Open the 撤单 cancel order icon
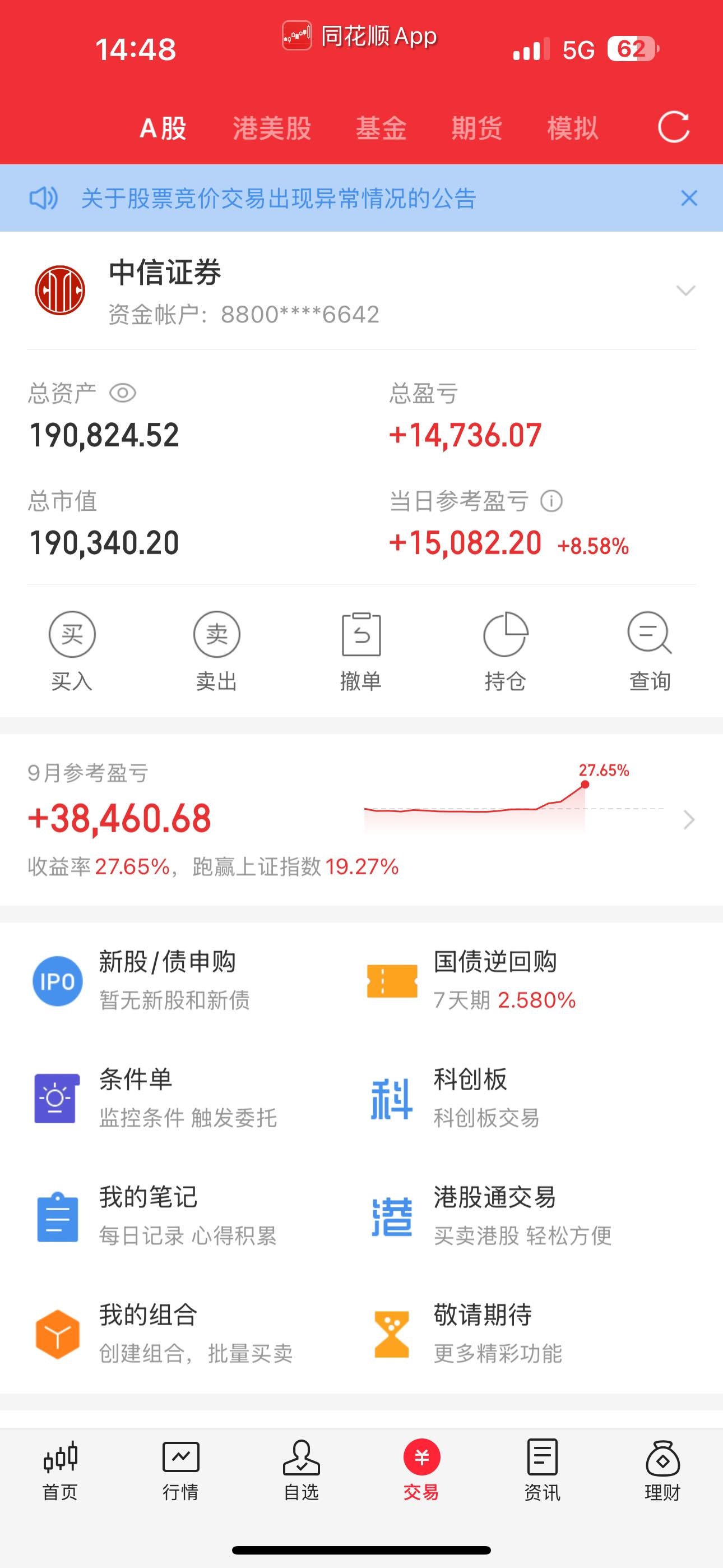The image size is (723, 1568). (x=361, y=634)
